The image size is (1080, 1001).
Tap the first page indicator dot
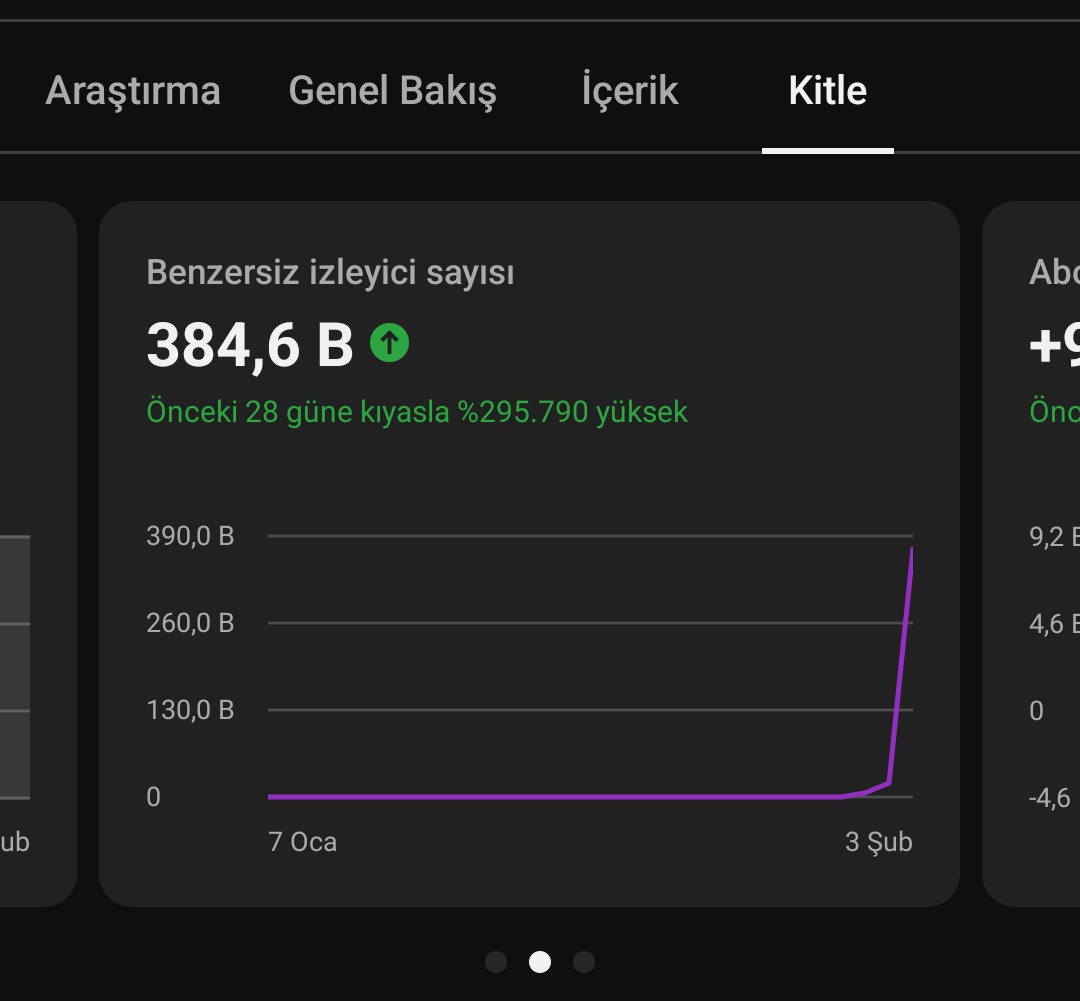click(496, 962)
